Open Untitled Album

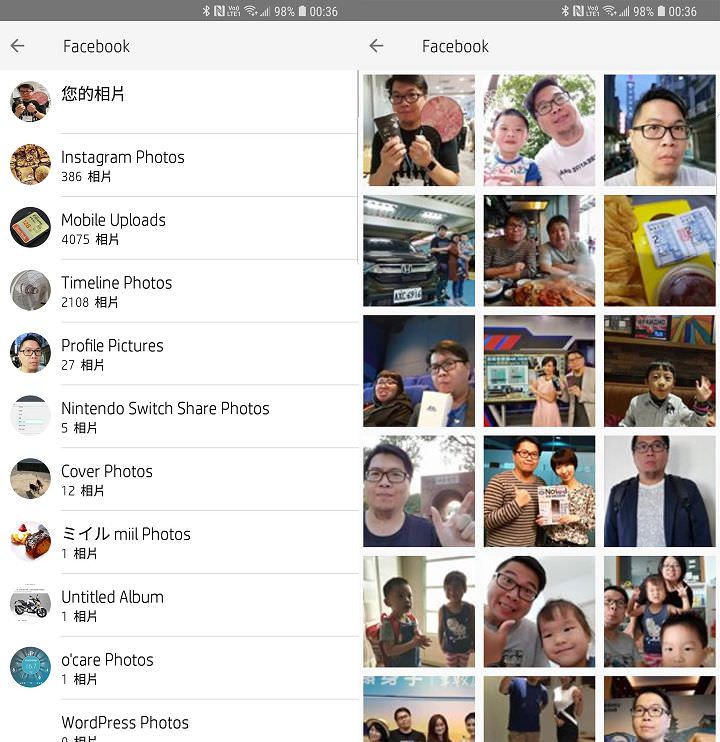tap(180, 606)
